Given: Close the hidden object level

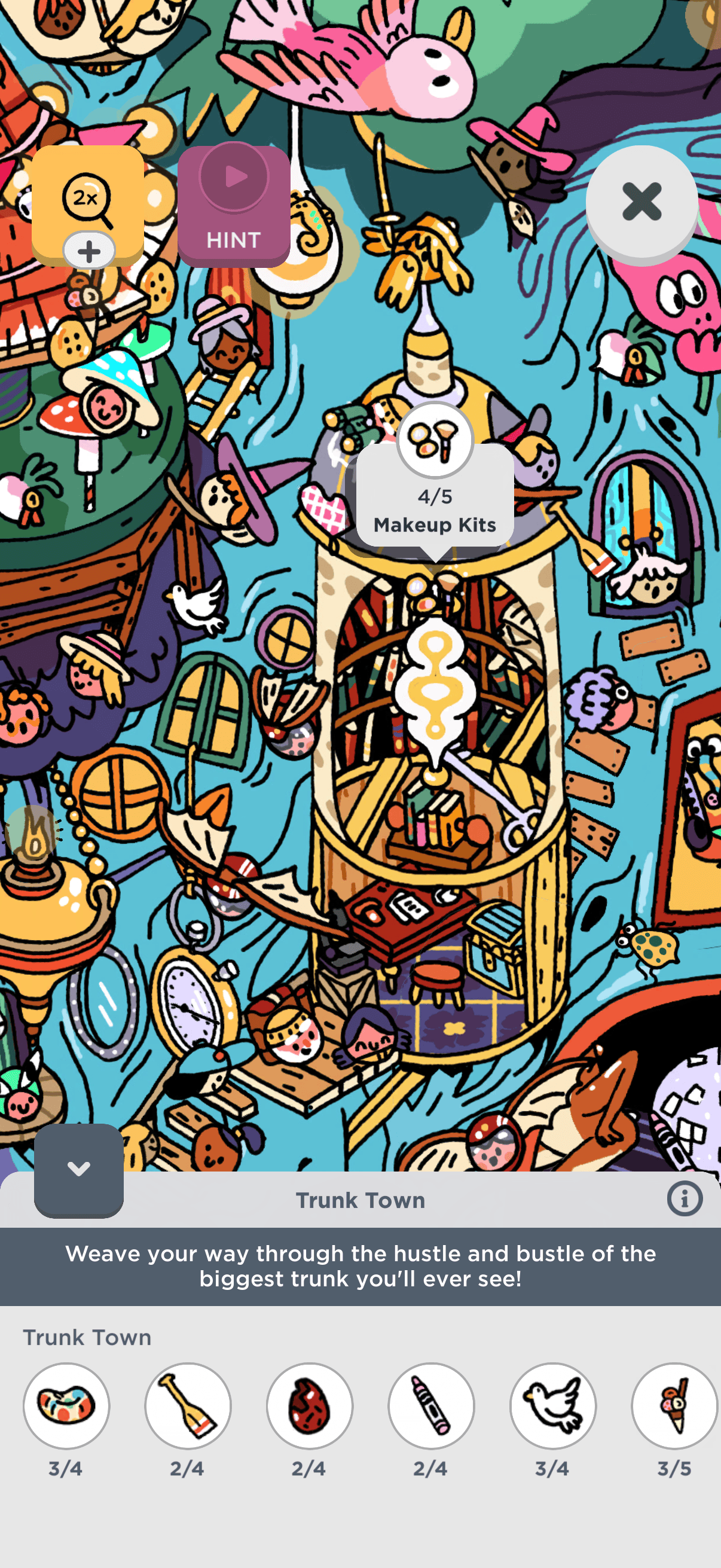Looking at the screenshot, I should coord(641,202).
